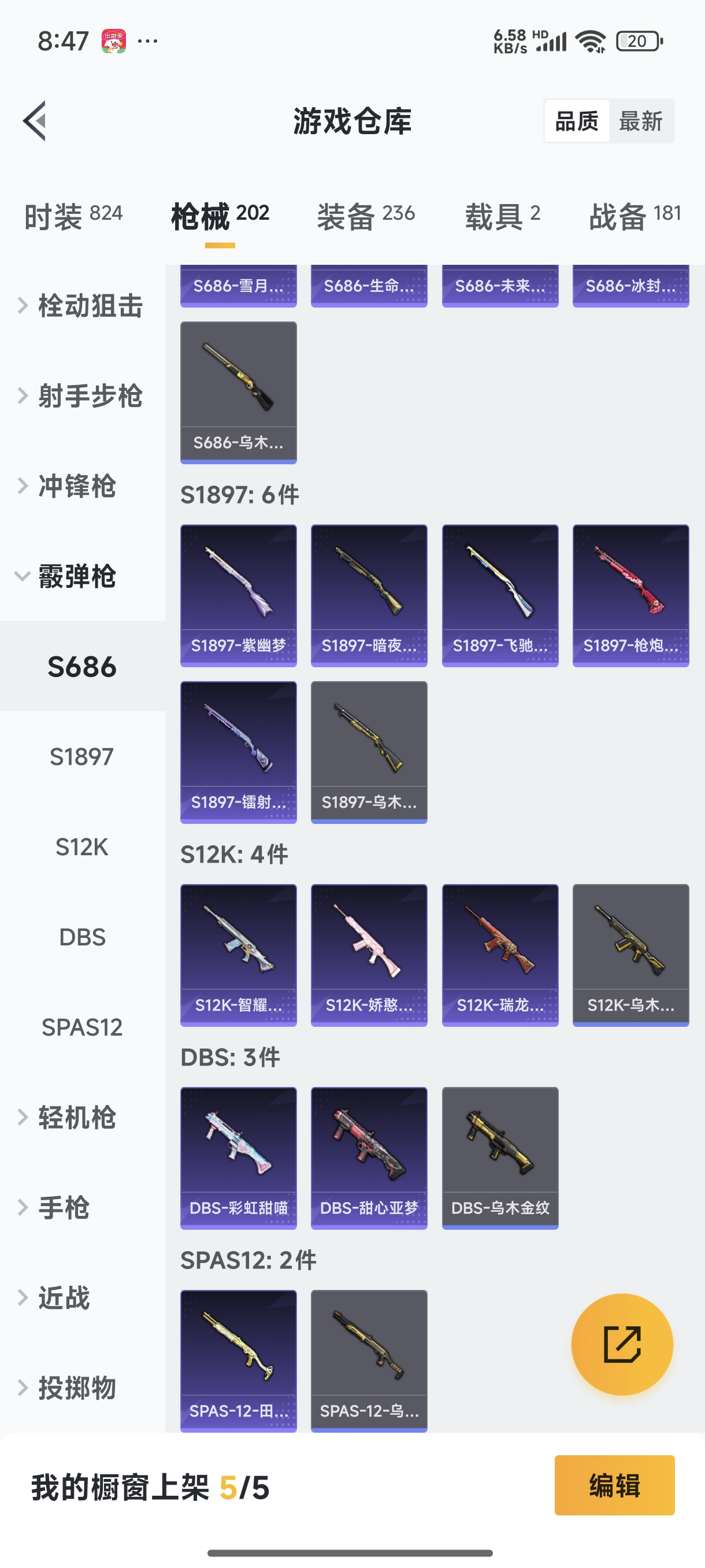
Task: Switch to the 时装 tab
Action: click(x=73, y=216)
